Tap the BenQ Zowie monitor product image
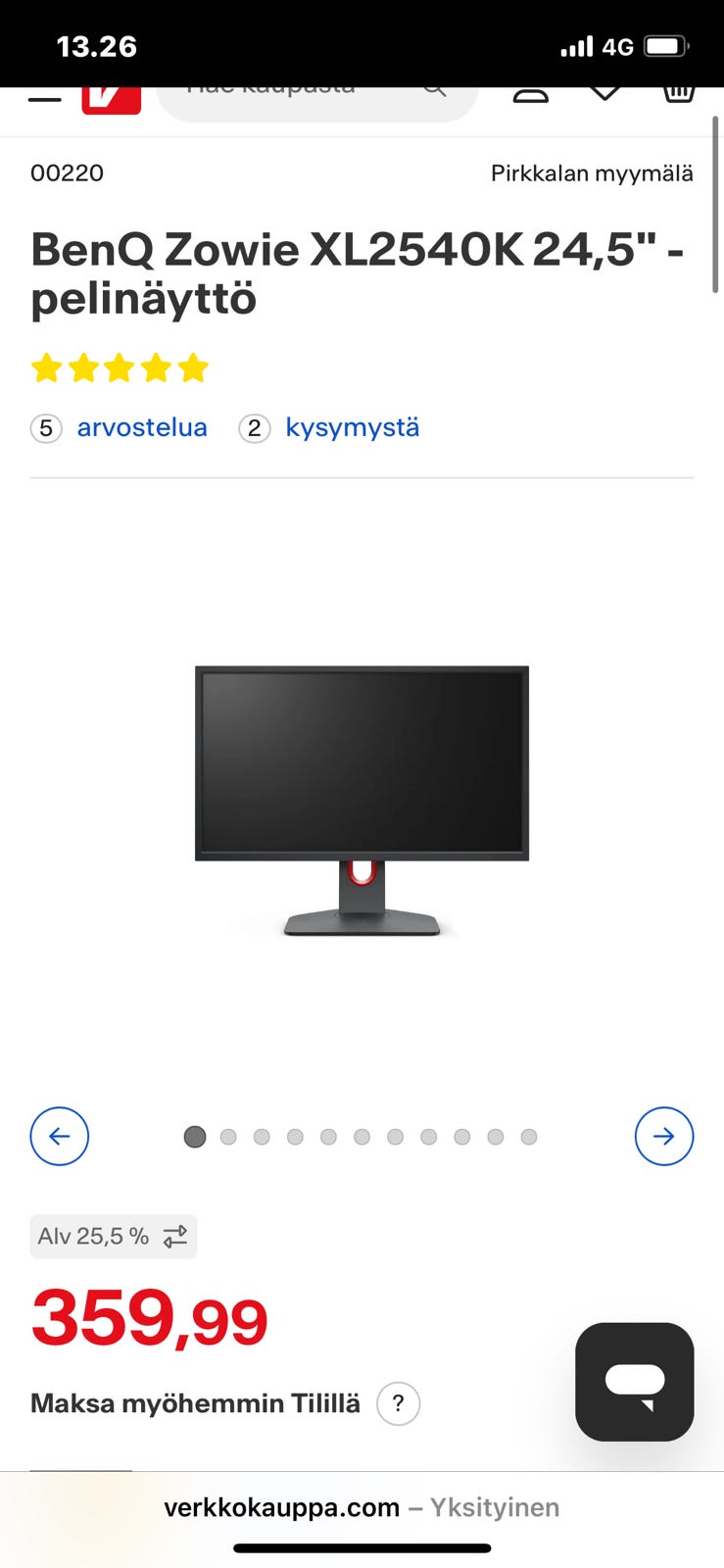Screen dimensions: 724x1568 (361, 794)
